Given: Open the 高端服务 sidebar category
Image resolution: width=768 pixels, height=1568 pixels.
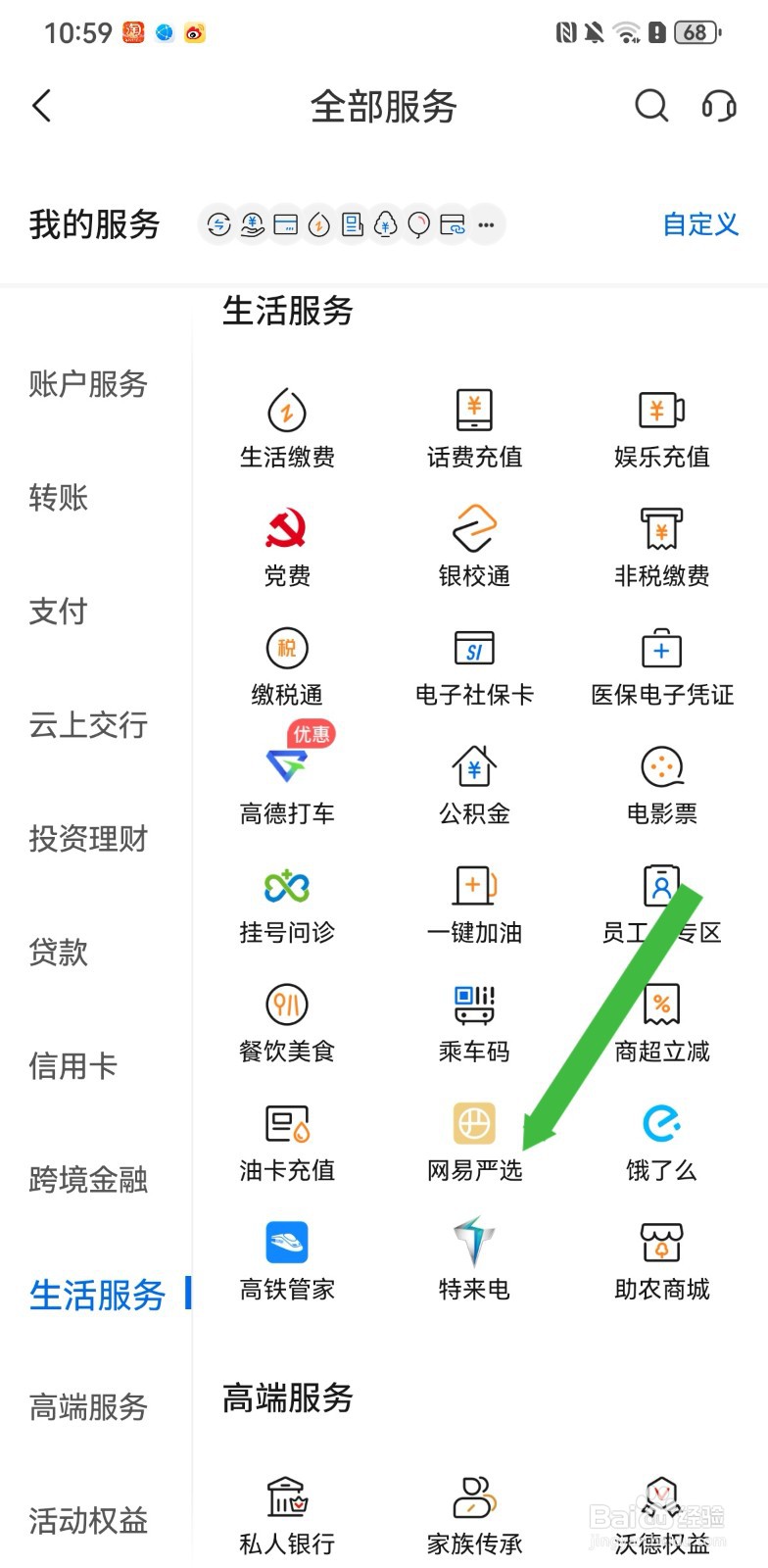Looking at the screenshot, I should click(89, 1408).
